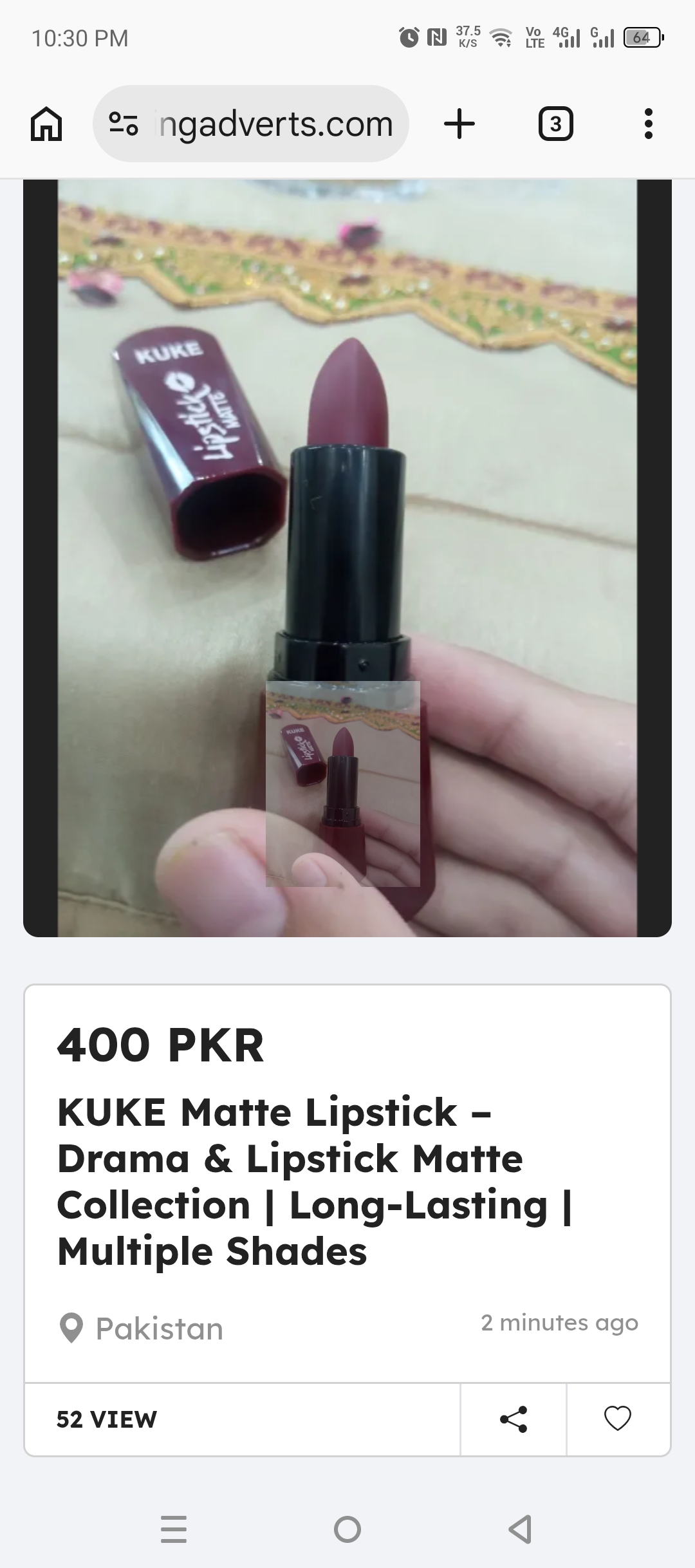The image size is (695, 1568).
Task: Open the browser overflow menu
Action: click(x=649, y=124)
